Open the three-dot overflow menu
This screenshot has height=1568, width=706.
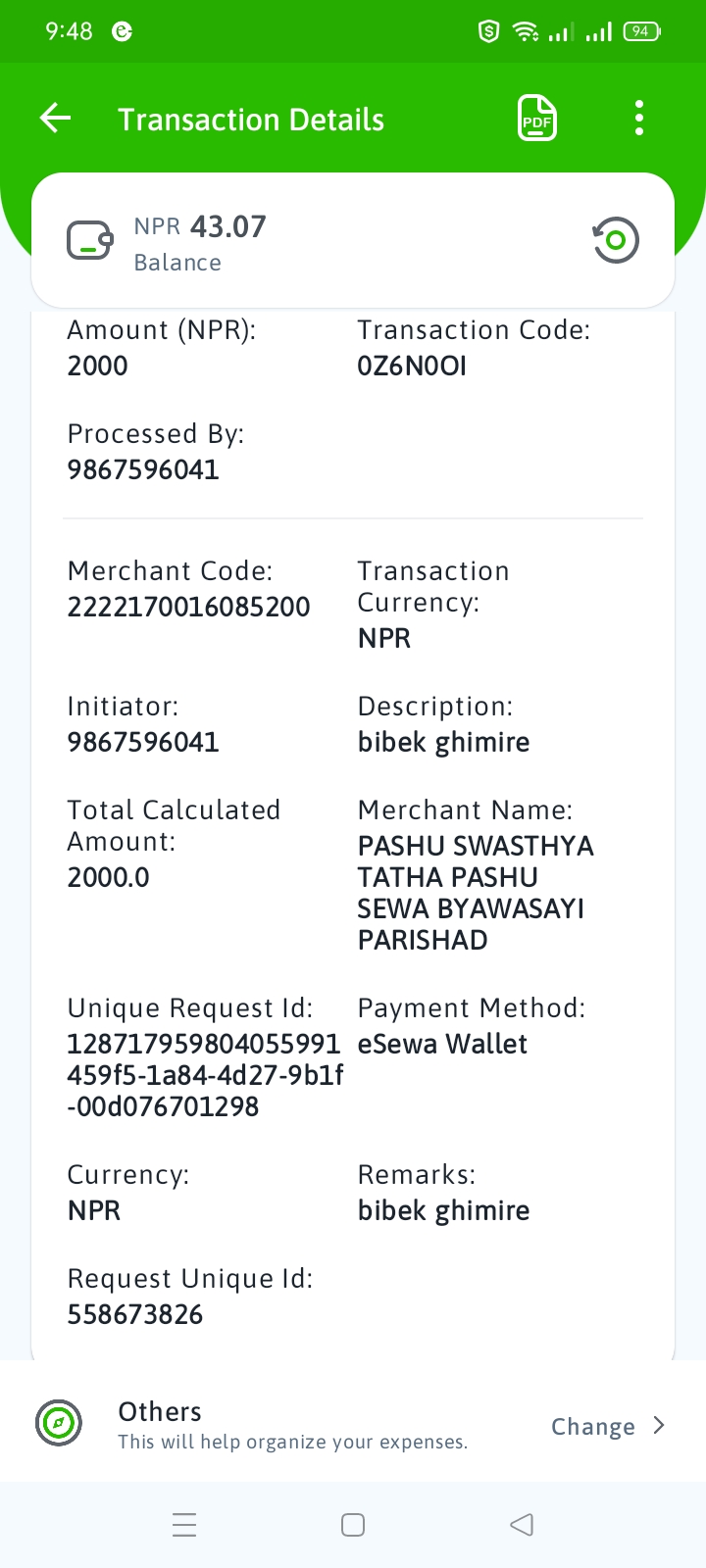point(639,119)
